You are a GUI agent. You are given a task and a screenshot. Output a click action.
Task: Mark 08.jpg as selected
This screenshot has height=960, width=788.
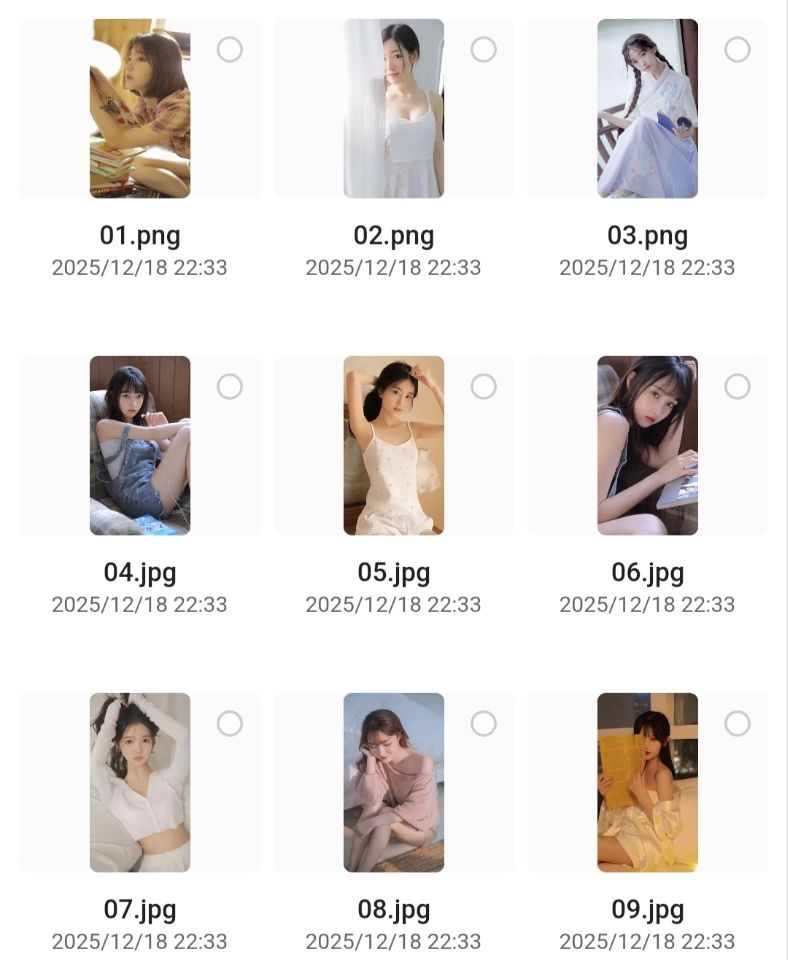[x=484, y=723]
